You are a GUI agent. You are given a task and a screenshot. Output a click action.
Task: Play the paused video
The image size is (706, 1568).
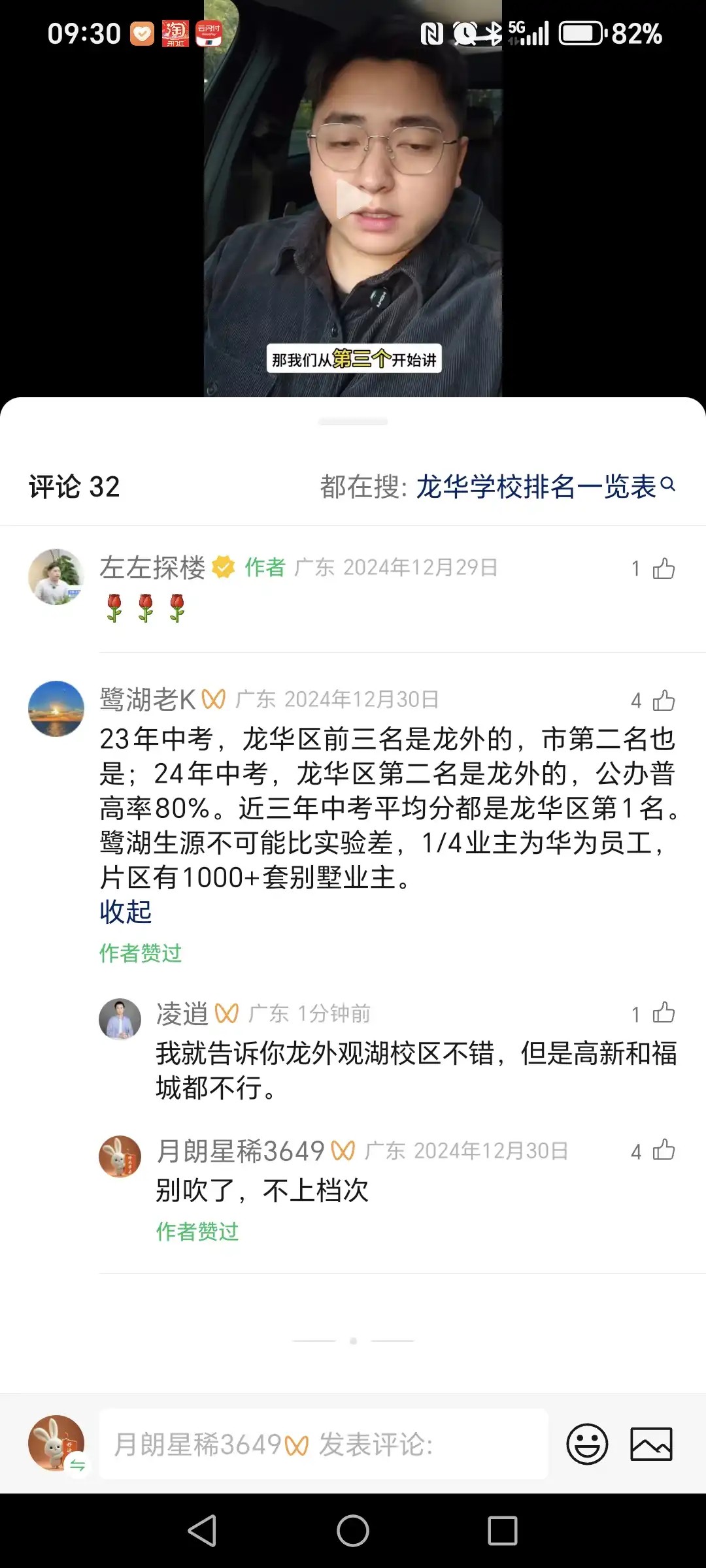[352, 199]
